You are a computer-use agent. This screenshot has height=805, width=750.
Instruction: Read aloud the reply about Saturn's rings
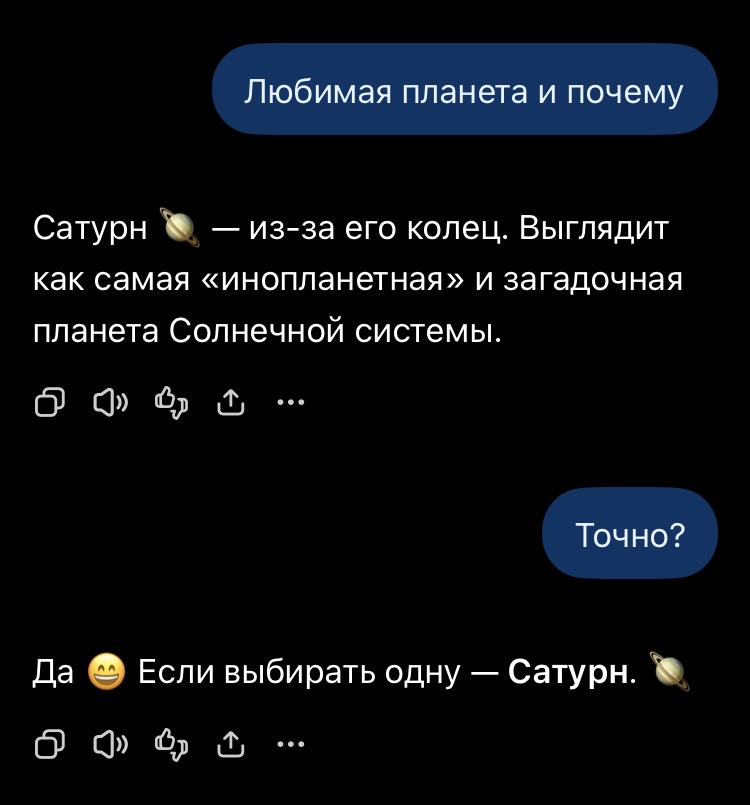coord(109,402)
